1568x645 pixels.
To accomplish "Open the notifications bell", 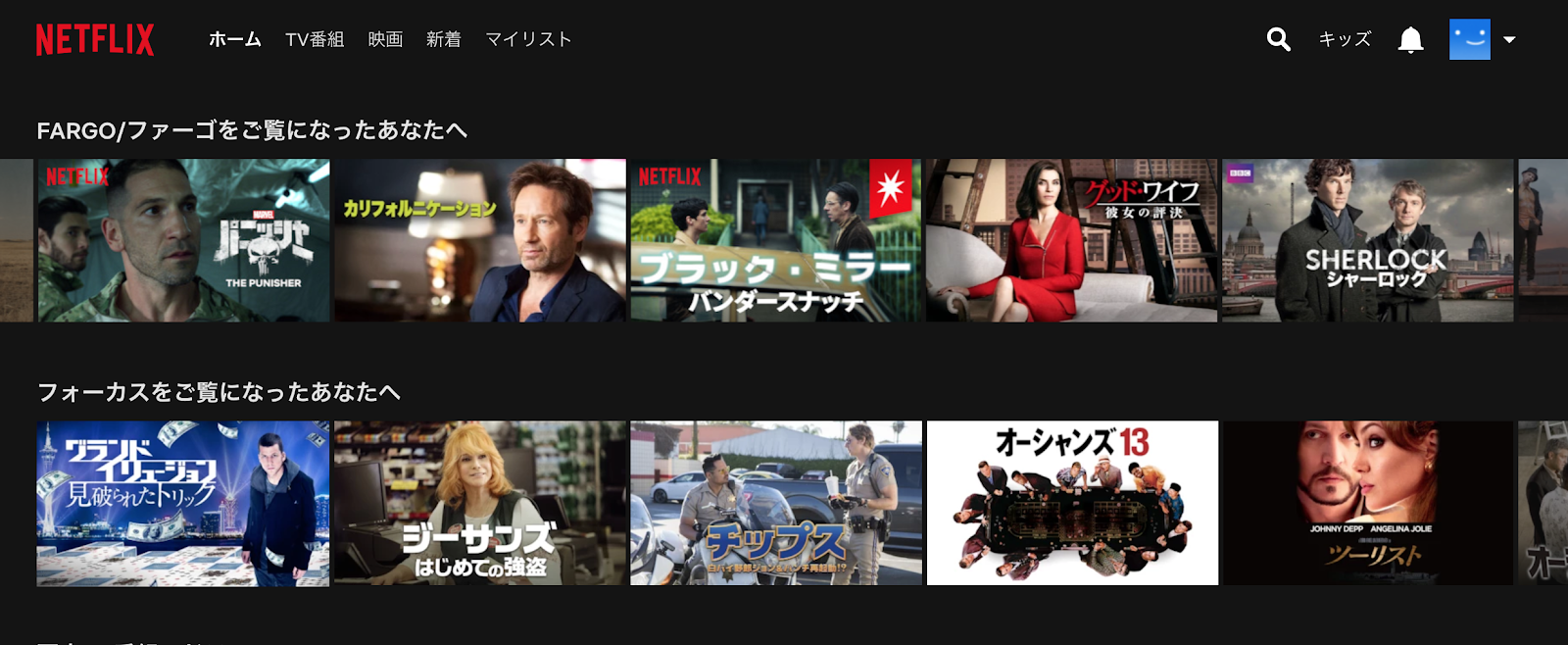I will [1410, 40].
